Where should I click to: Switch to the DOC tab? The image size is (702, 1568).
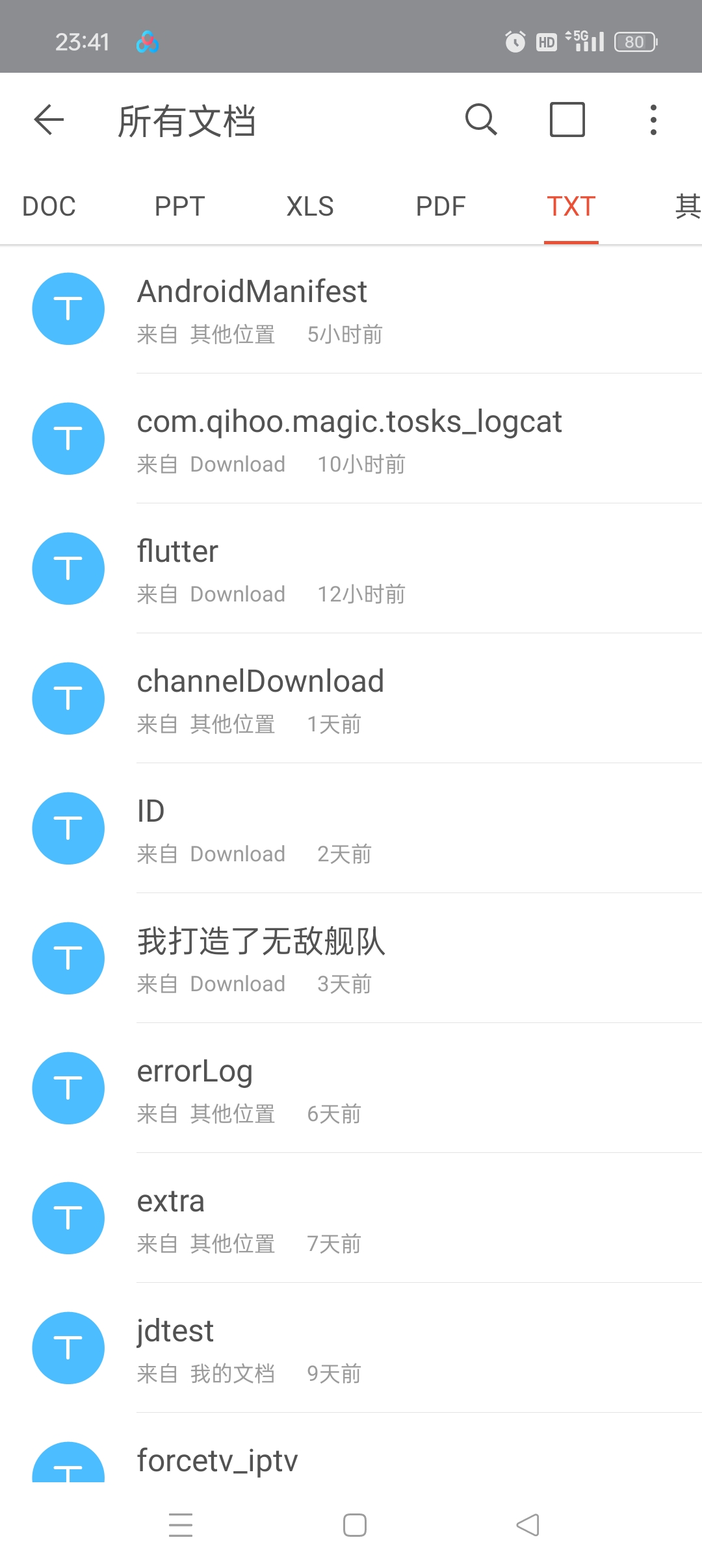49,206
